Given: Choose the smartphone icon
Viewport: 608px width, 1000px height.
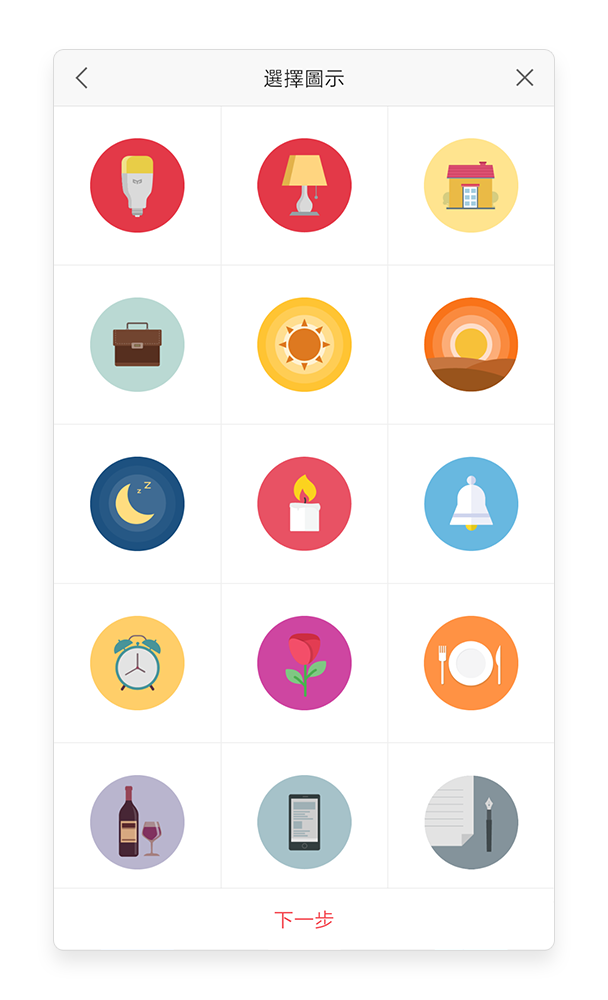Looking at the screenshot, I should (304, 822).
